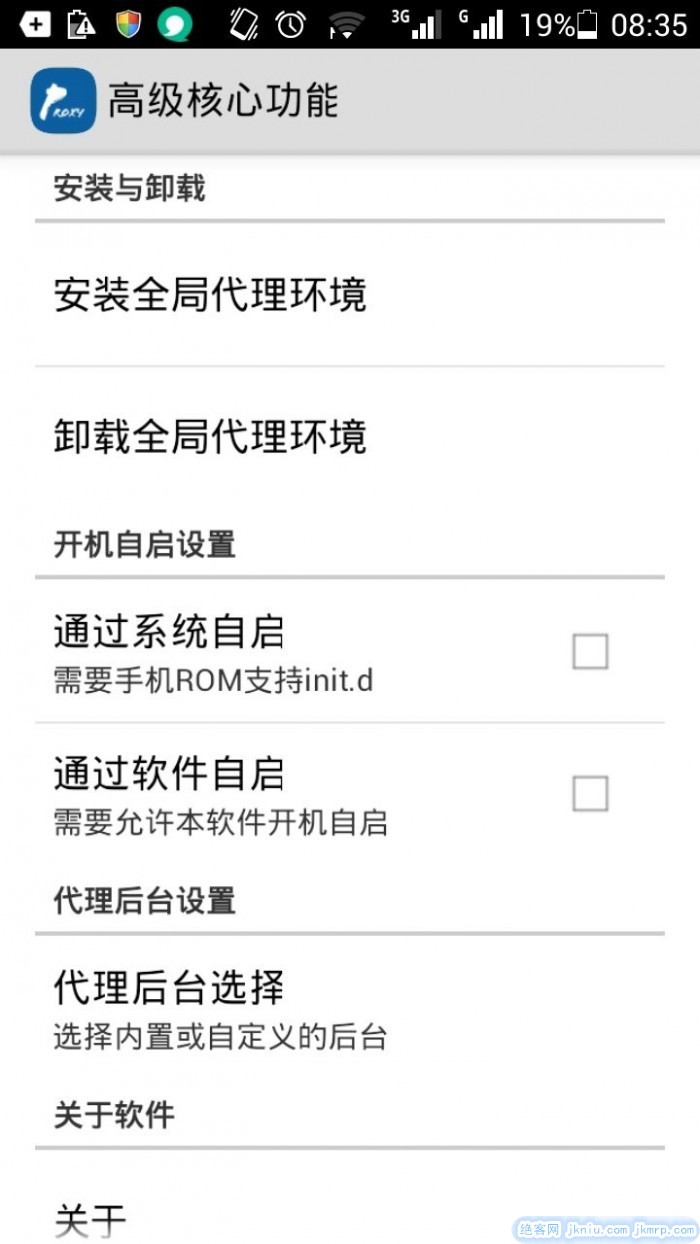Enable the 通过系统自启 checkbox
This screenshot has width=700, height=1244.
click(x=590, y=652)
